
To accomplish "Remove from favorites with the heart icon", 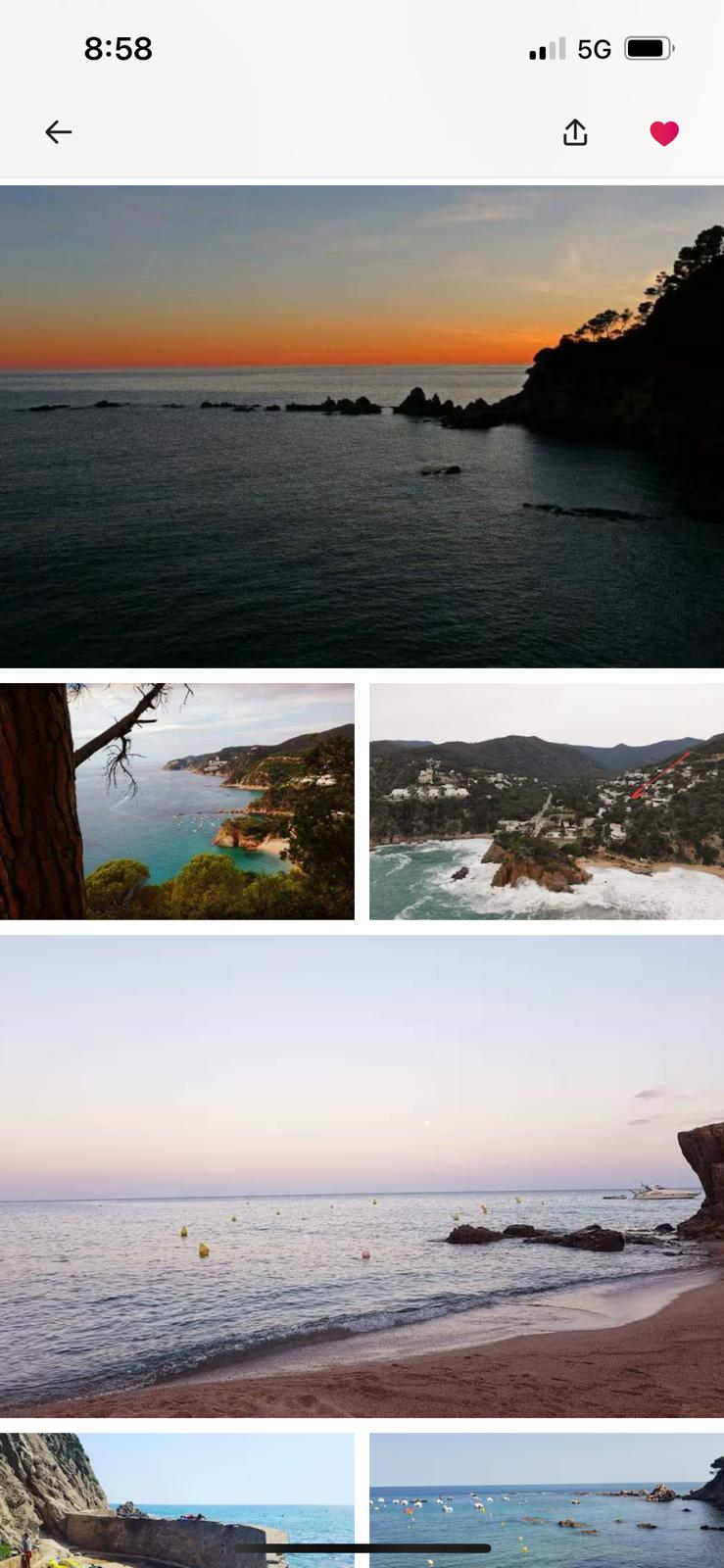I will (664, 133).
